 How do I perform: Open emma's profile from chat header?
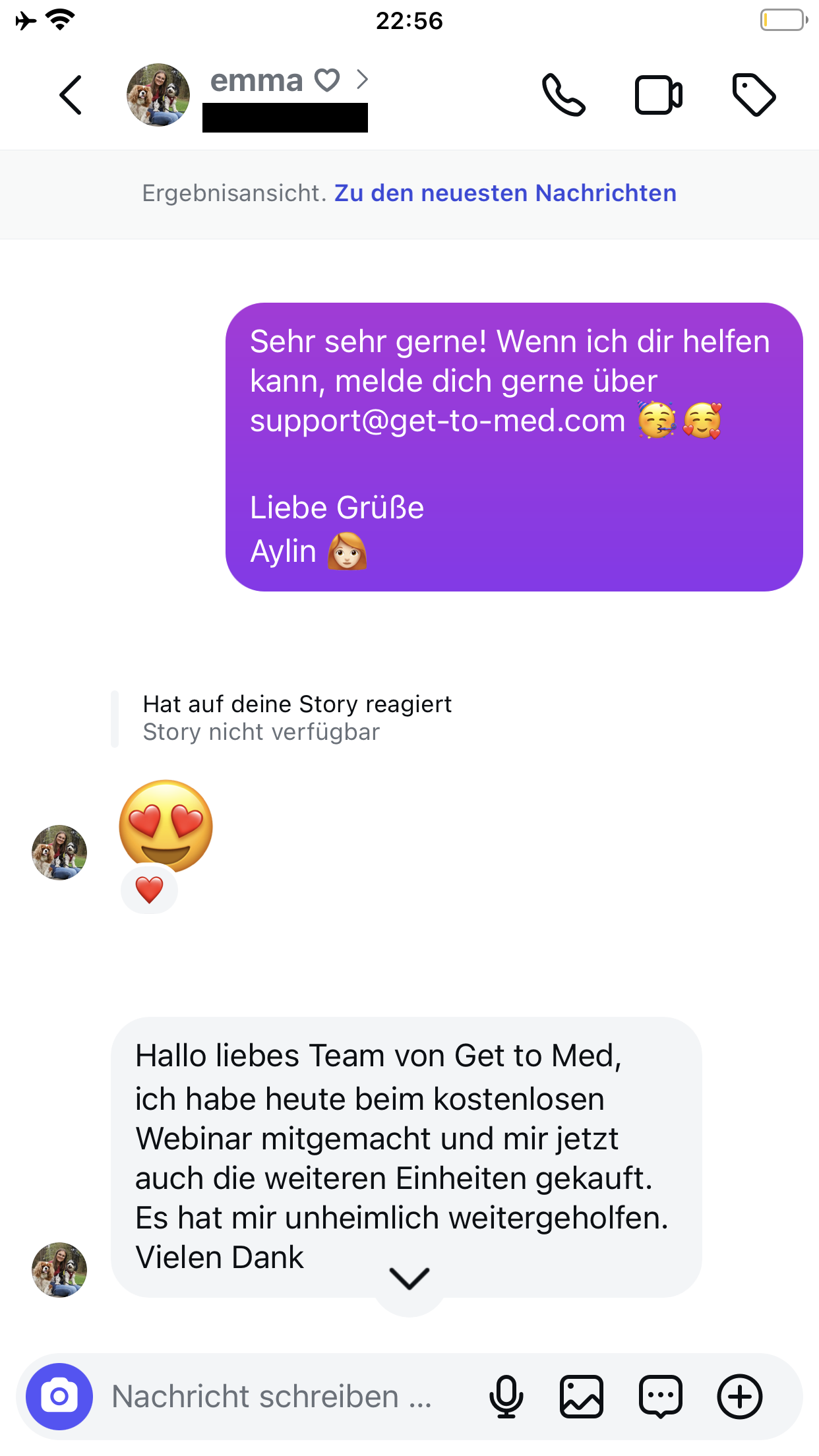pyautogui.click(x=257, y=81)
